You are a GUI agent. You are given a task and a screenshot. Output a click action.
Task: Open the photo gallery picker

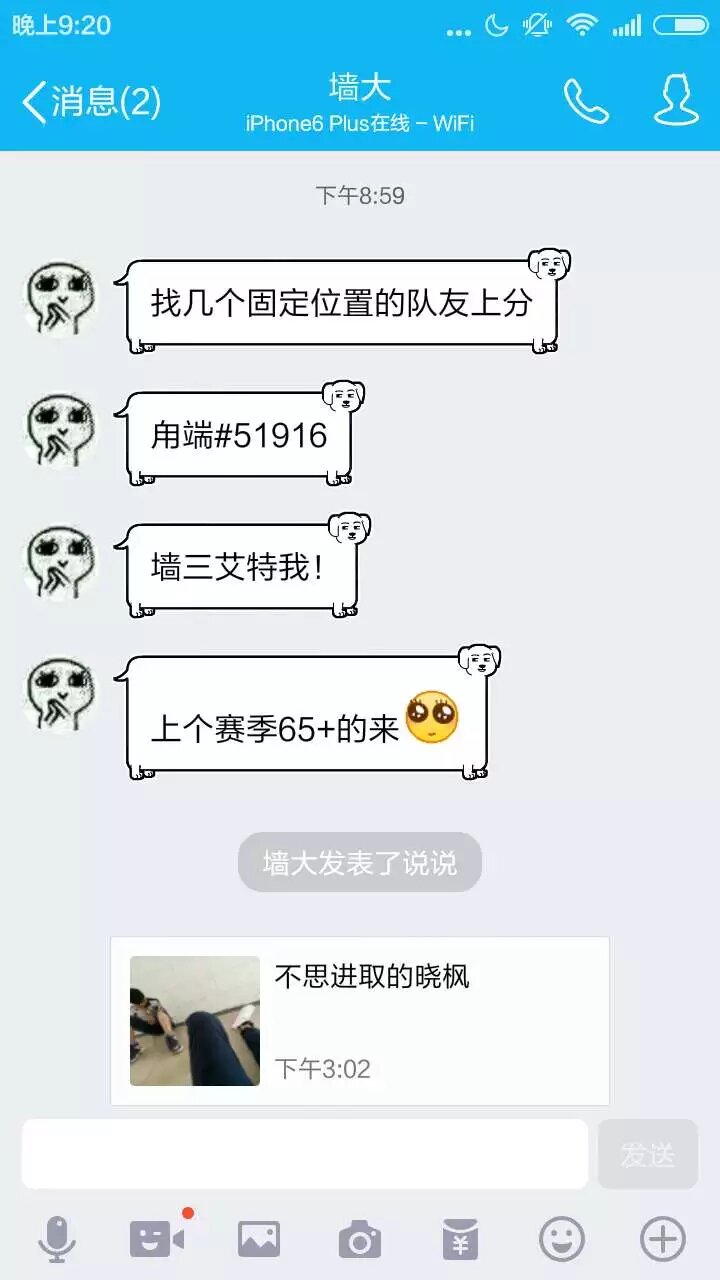pos(258,1240)
